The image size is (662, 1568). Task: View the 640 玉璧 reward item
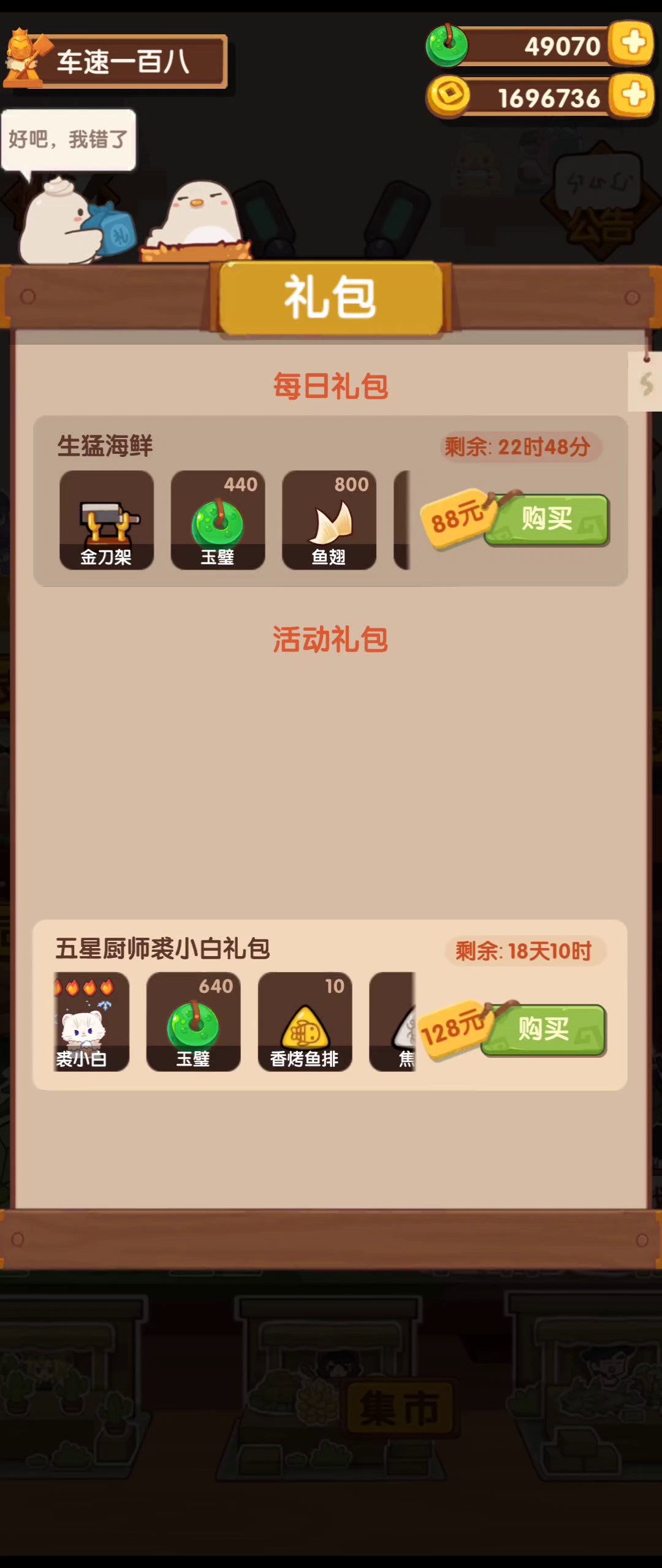(193, 1022)
